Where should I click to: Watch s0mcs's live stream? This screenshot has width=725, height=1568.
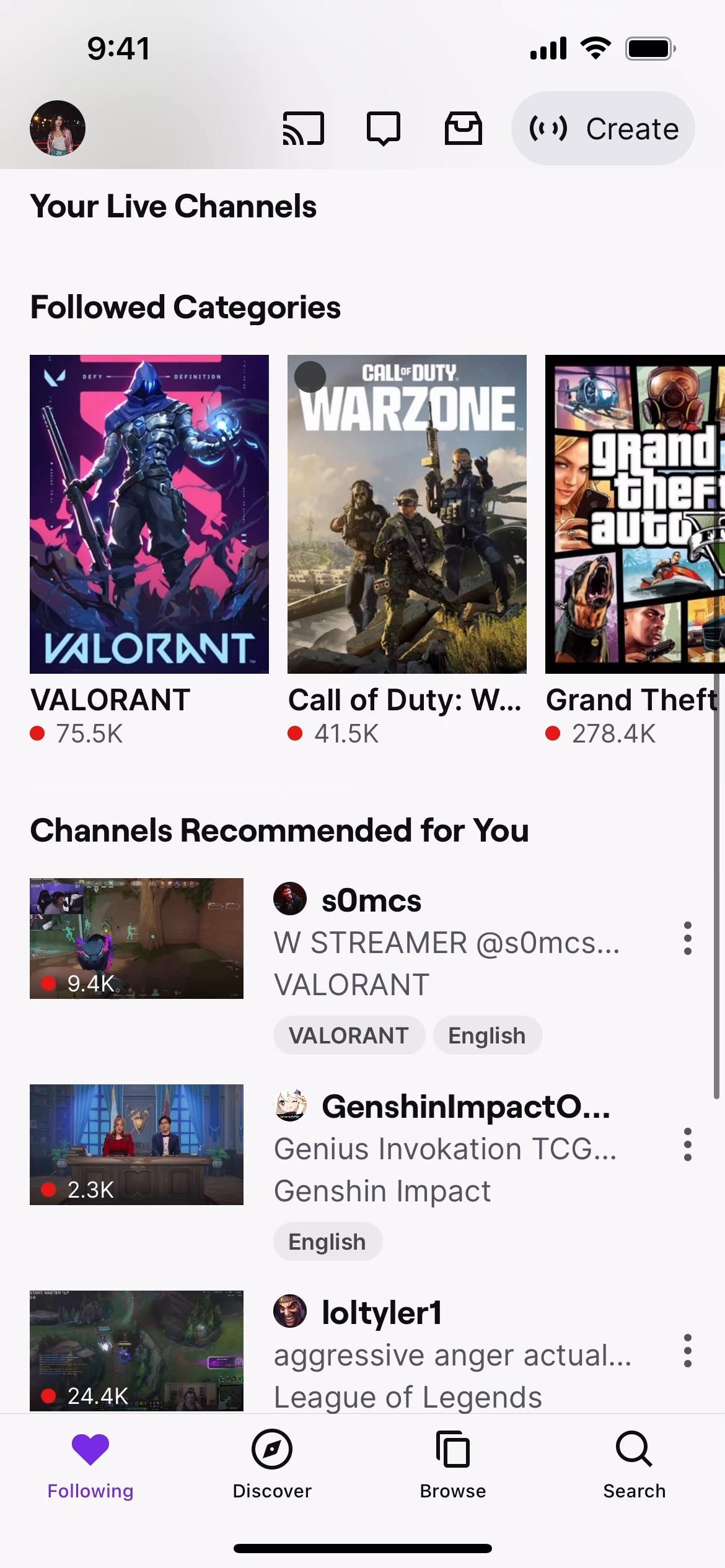pos(136,938)
